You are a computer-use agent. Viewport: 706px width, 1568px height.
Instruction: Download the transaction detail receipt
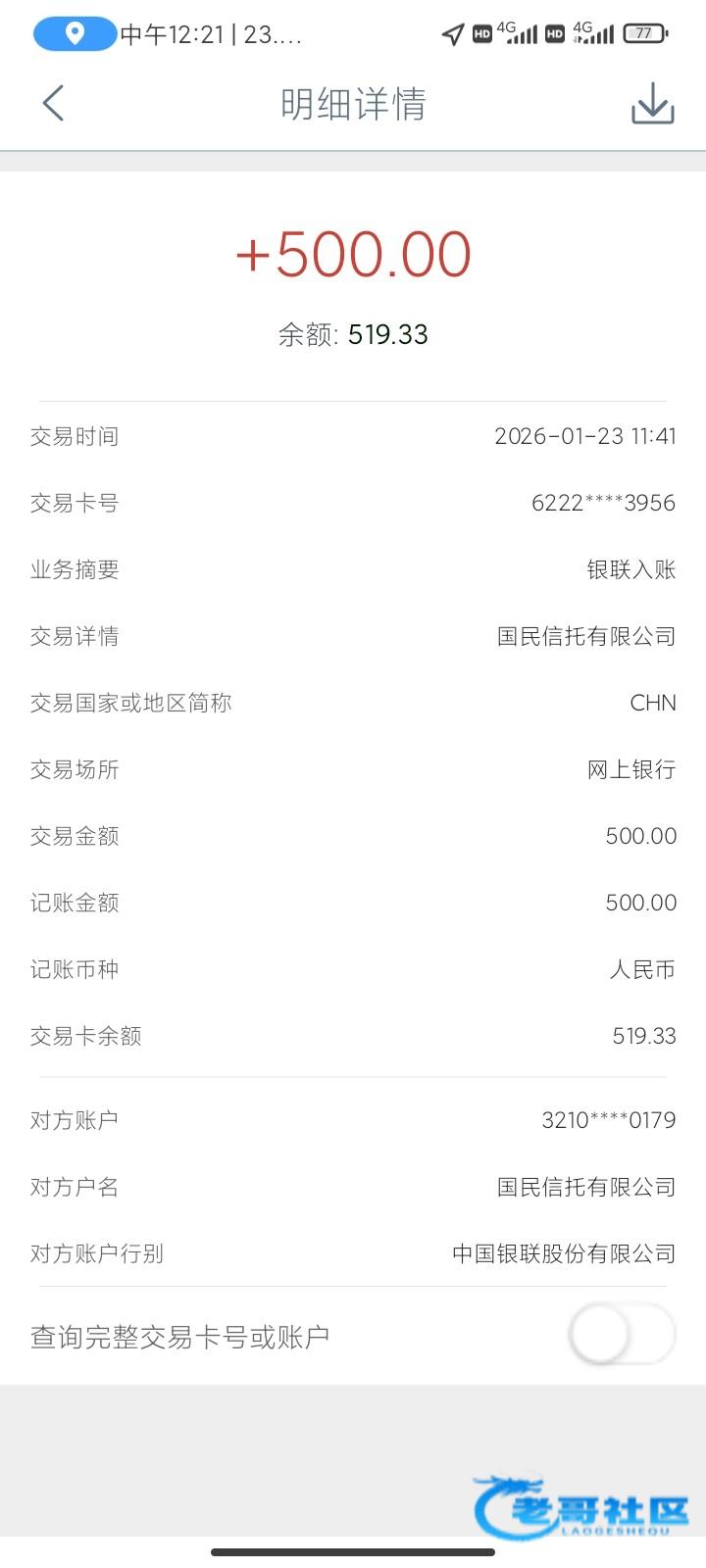tap(652, 103)
